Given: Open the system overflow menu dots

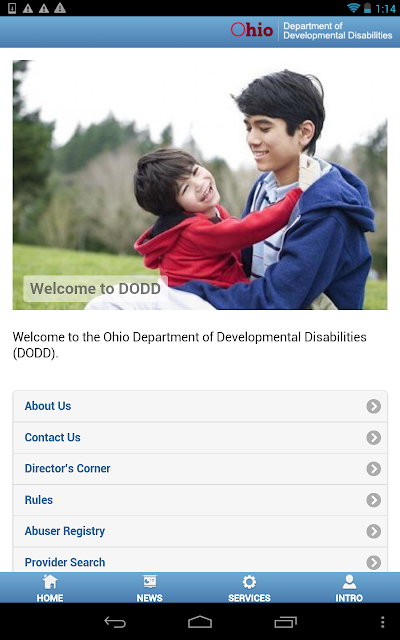Looking at the screenshot, I should (x=382, y=622).
